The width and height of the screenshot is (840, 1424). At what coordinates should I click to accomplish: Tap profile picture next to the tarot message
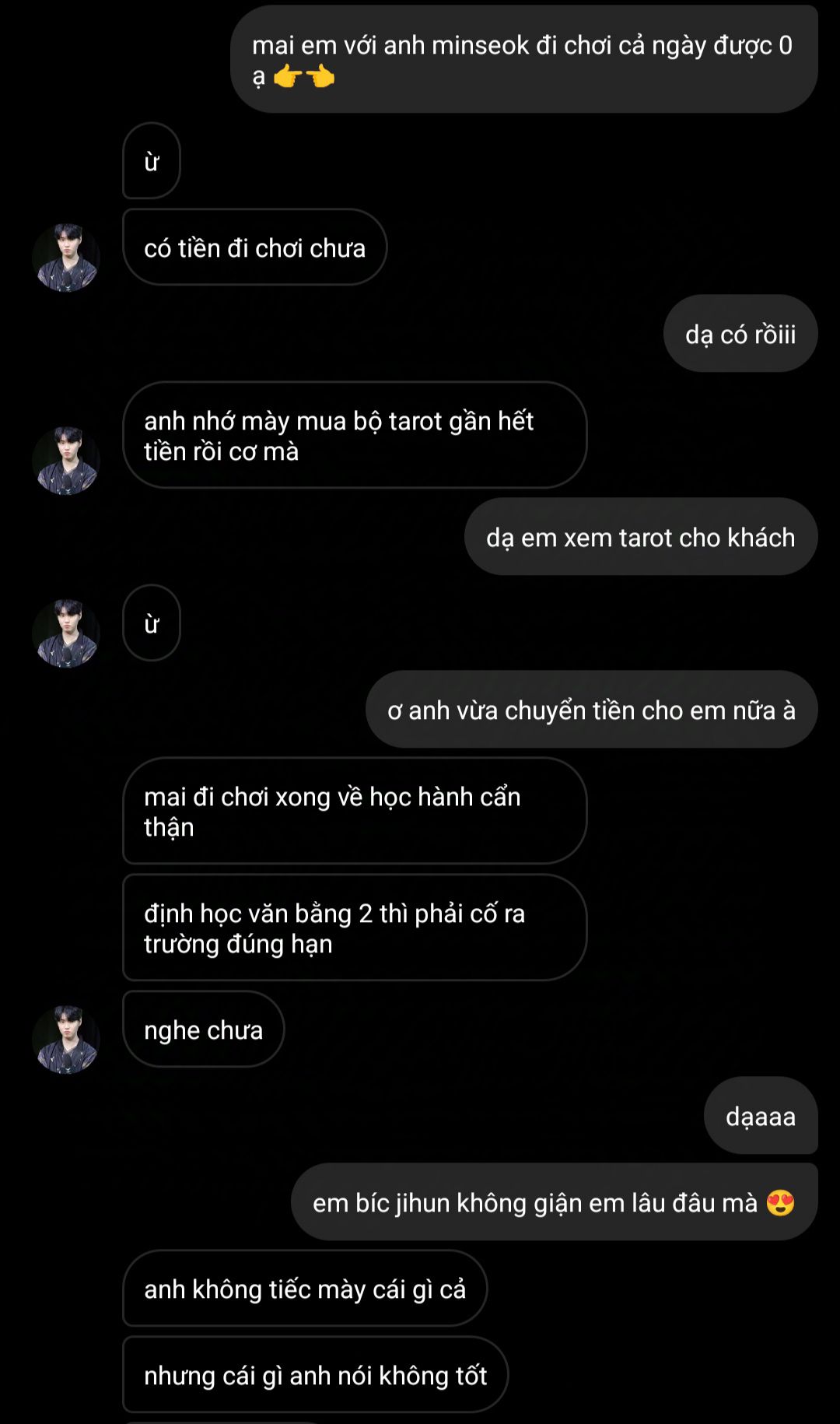coord(66,461)
